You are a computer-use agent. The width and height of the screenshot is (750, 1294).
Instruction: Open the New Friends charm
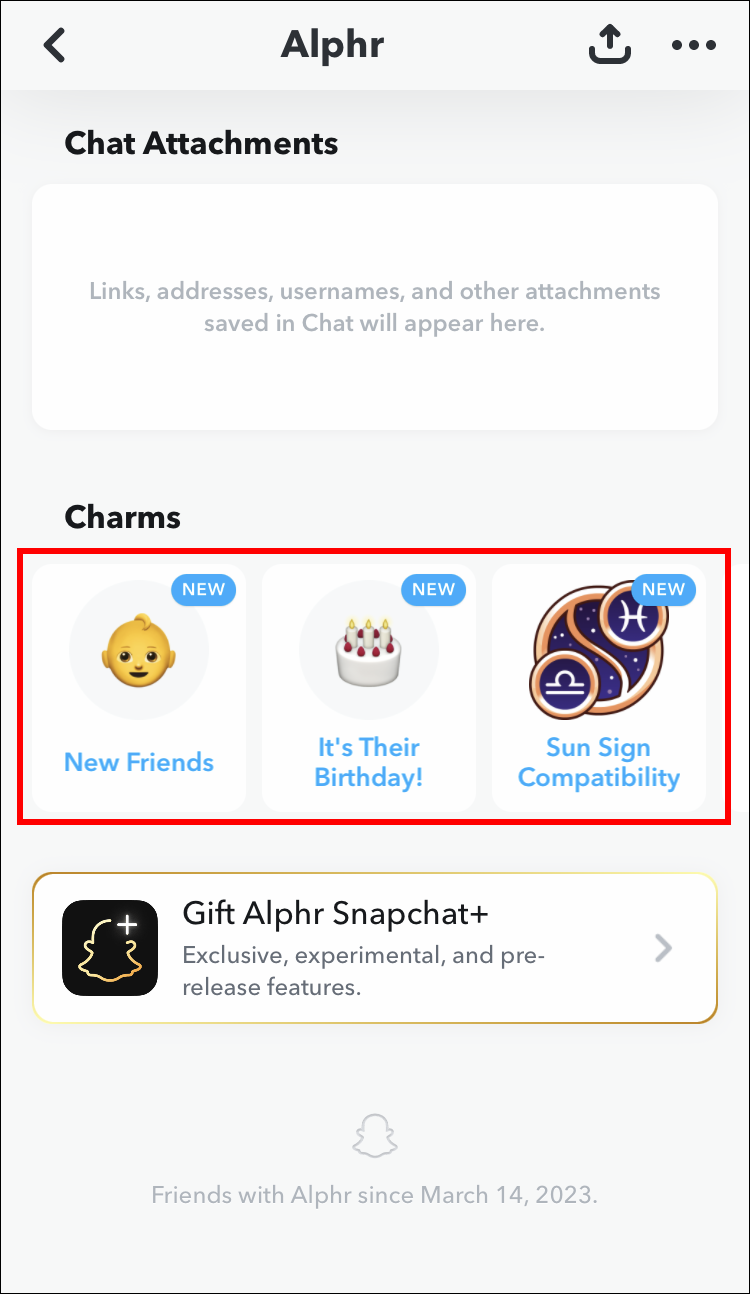point(139,687)
